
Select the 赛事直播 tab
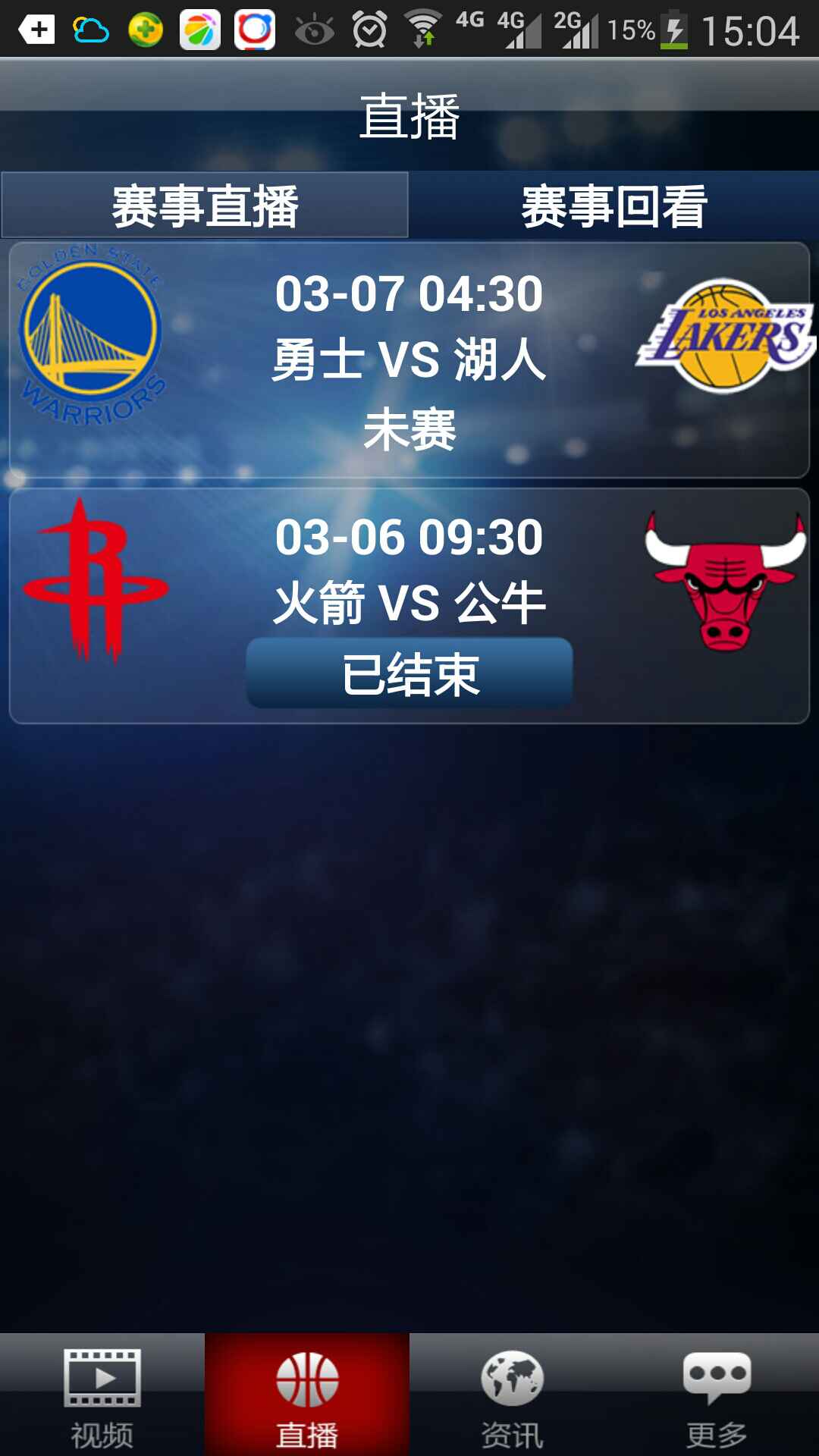coord(205,206)
